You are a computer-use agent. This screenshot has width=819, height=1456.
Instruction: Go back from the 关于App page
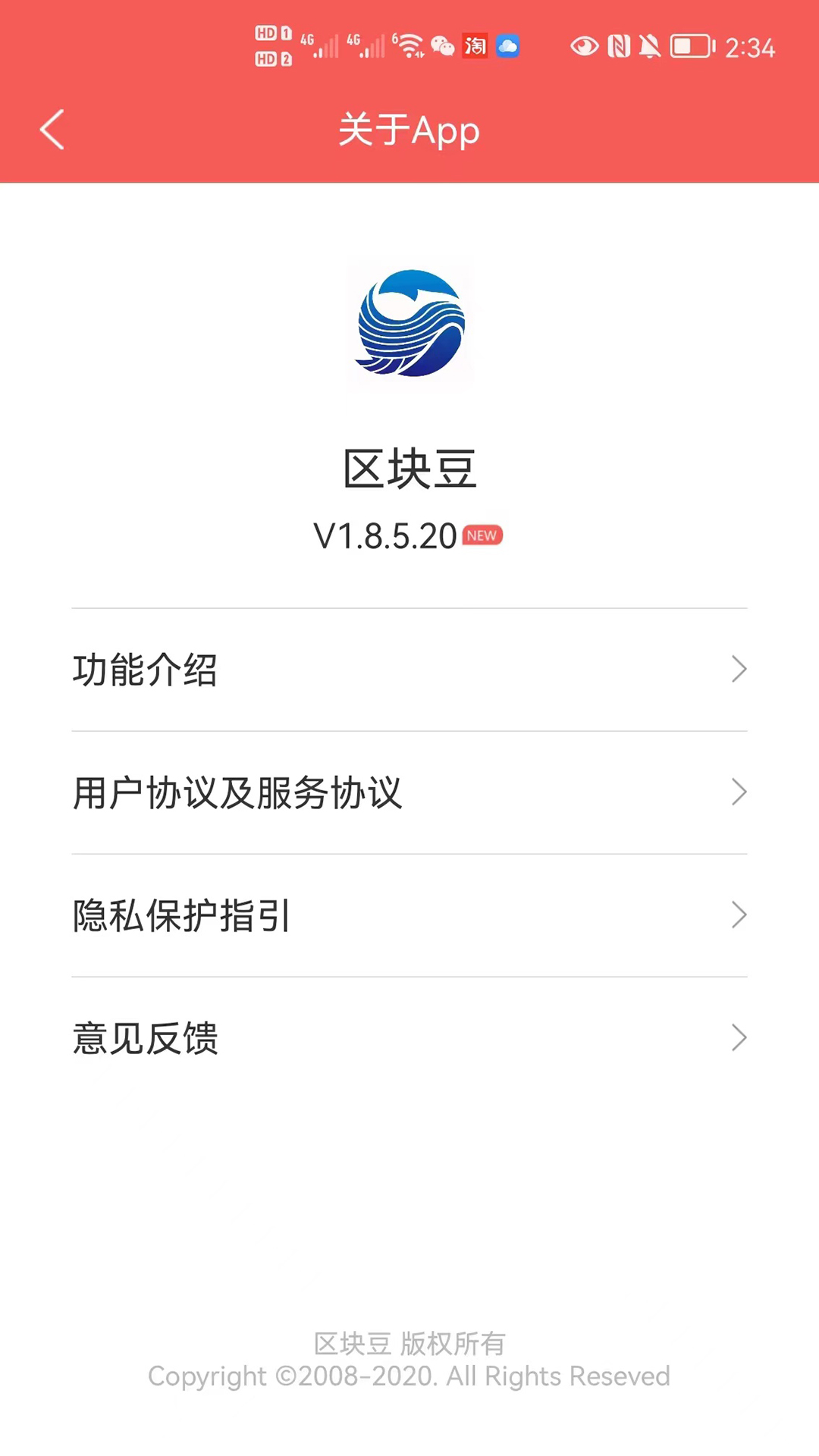[52, 130]
